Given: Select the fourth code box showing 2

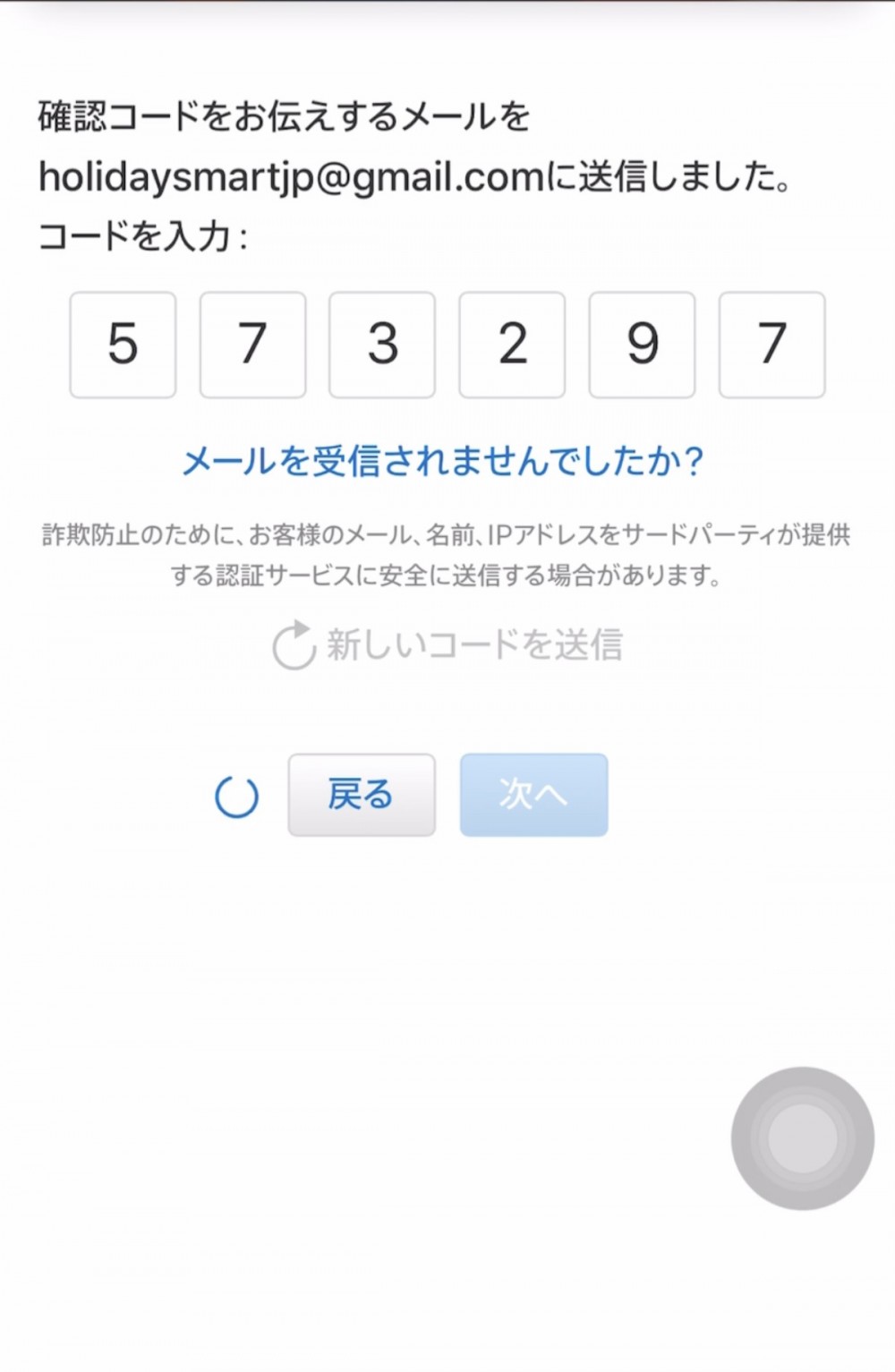Looking at the screenshot, I should (x=511, y=345).
